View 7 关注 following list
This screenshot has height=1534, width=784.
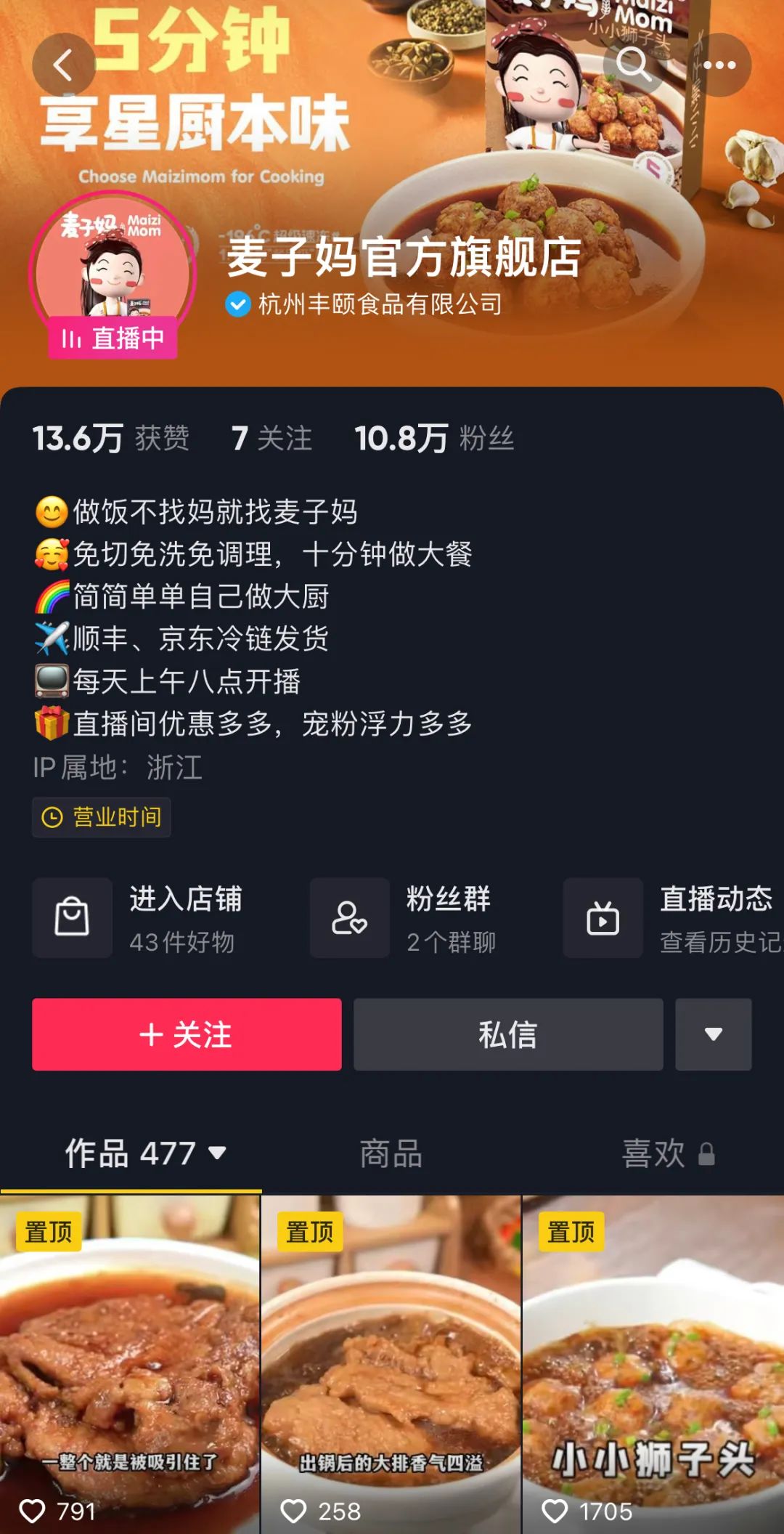271,439
